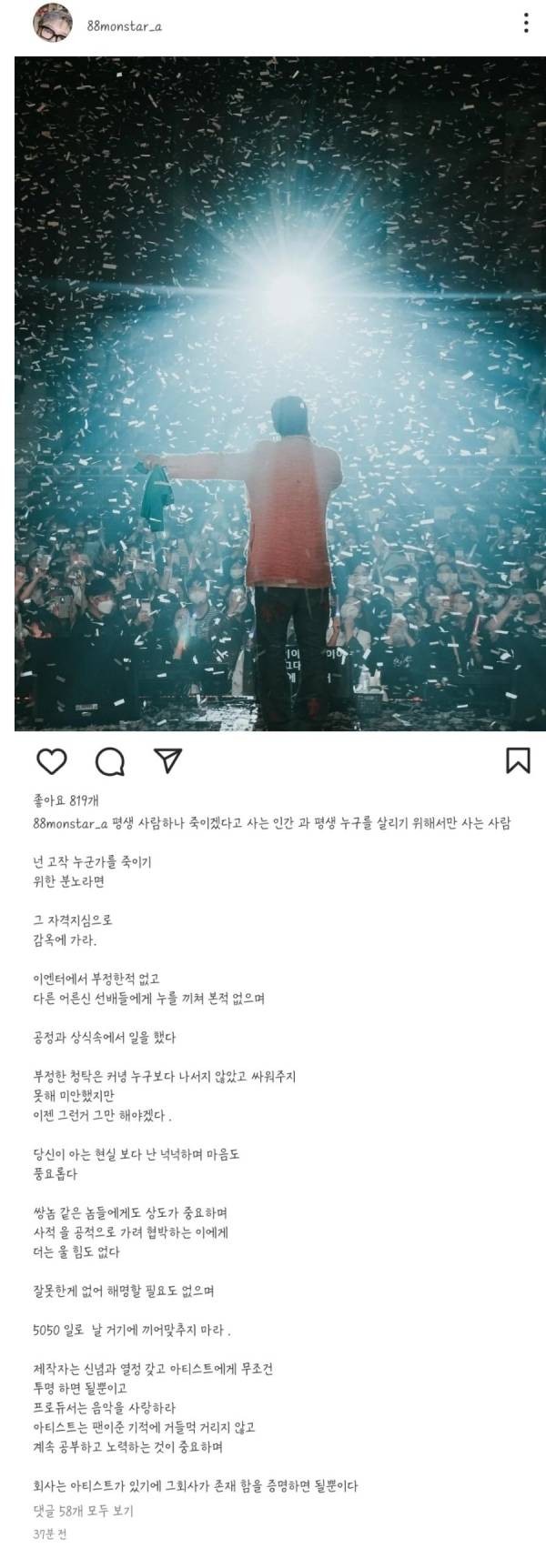The width and height of the screenshot is (546, 1568).
Task: Share the post via paper plane icon
Action: pyautogui.click(x=167, y=761)
